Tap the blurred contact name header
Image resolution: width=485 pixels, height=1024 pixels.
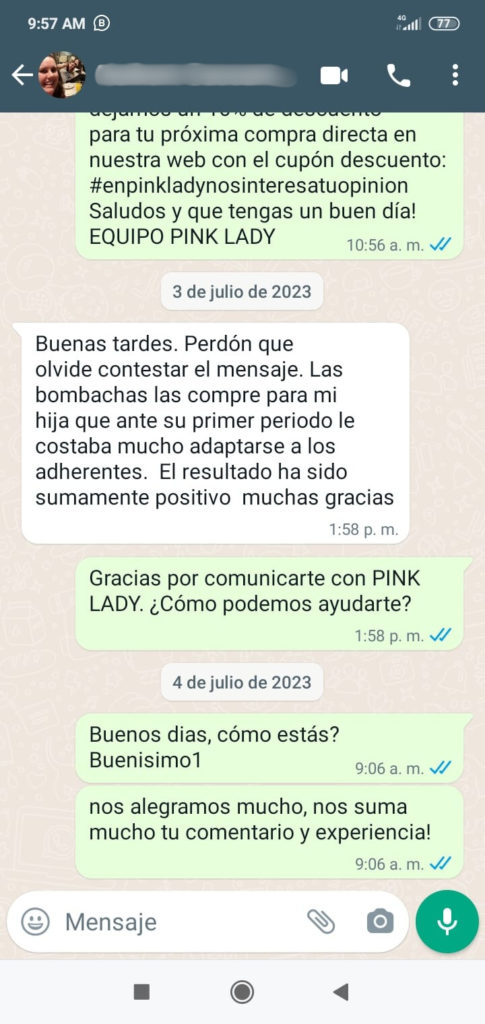point(194,76)
